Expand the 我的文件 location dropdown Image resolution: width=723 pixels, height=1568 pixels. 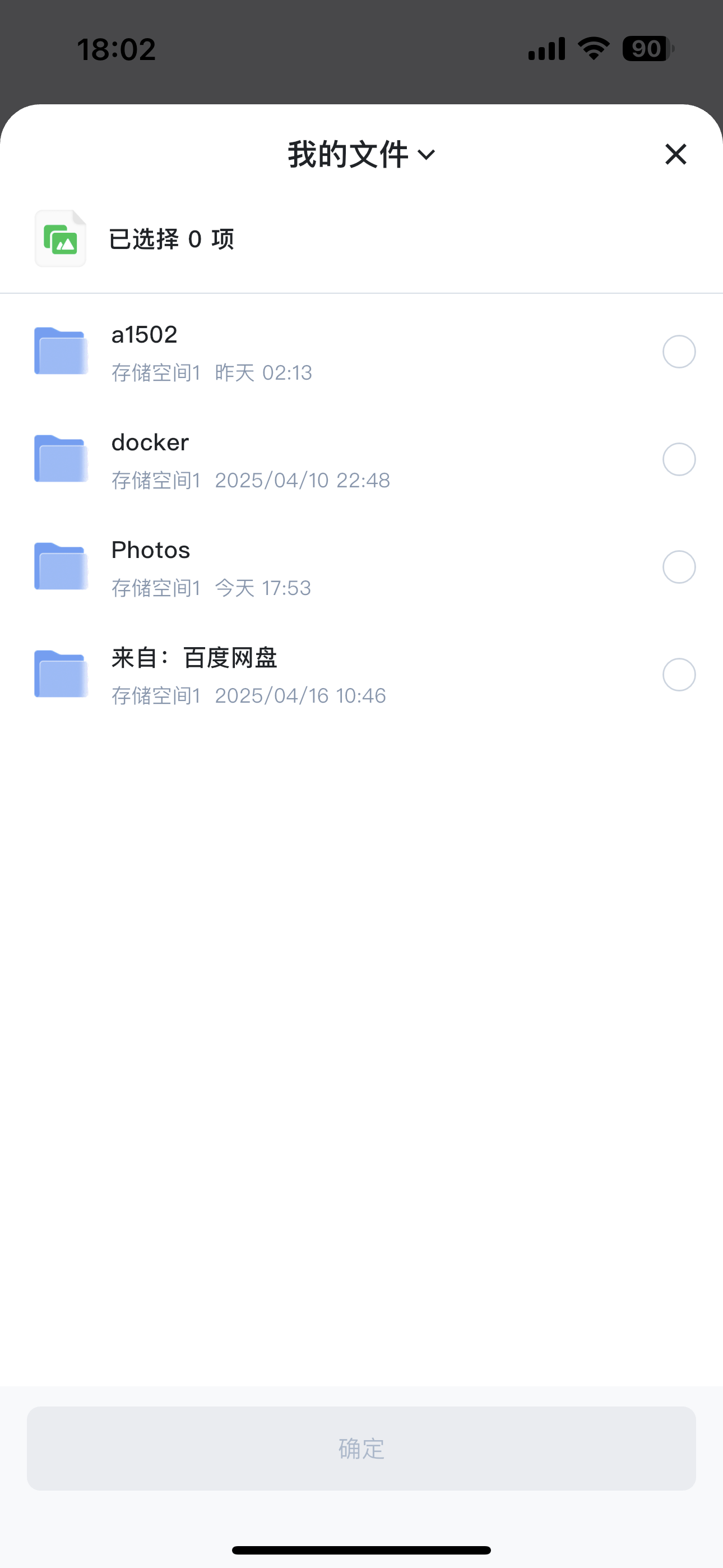pyautogui.click(x=361, y=155)
